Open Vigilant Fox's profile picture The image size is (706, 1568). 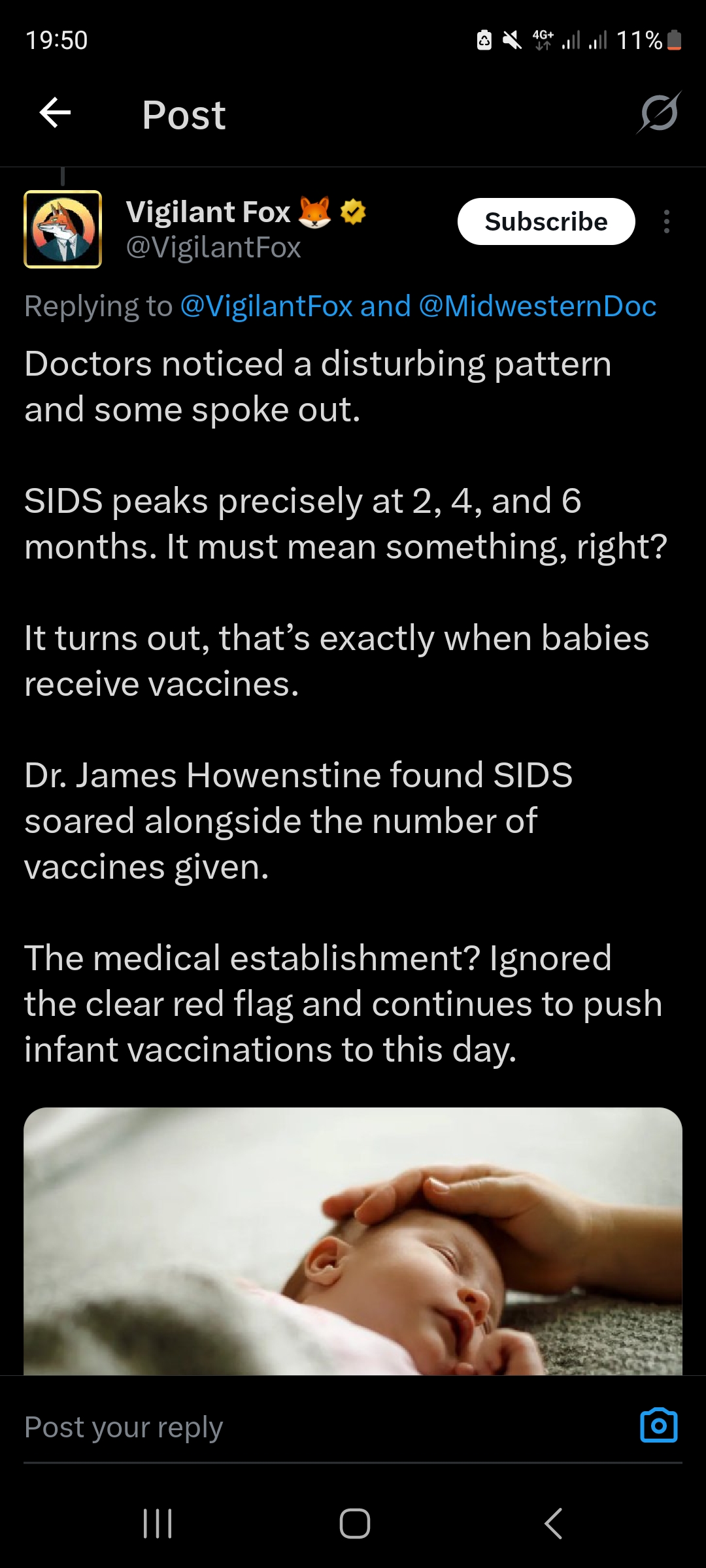(63, 229)
